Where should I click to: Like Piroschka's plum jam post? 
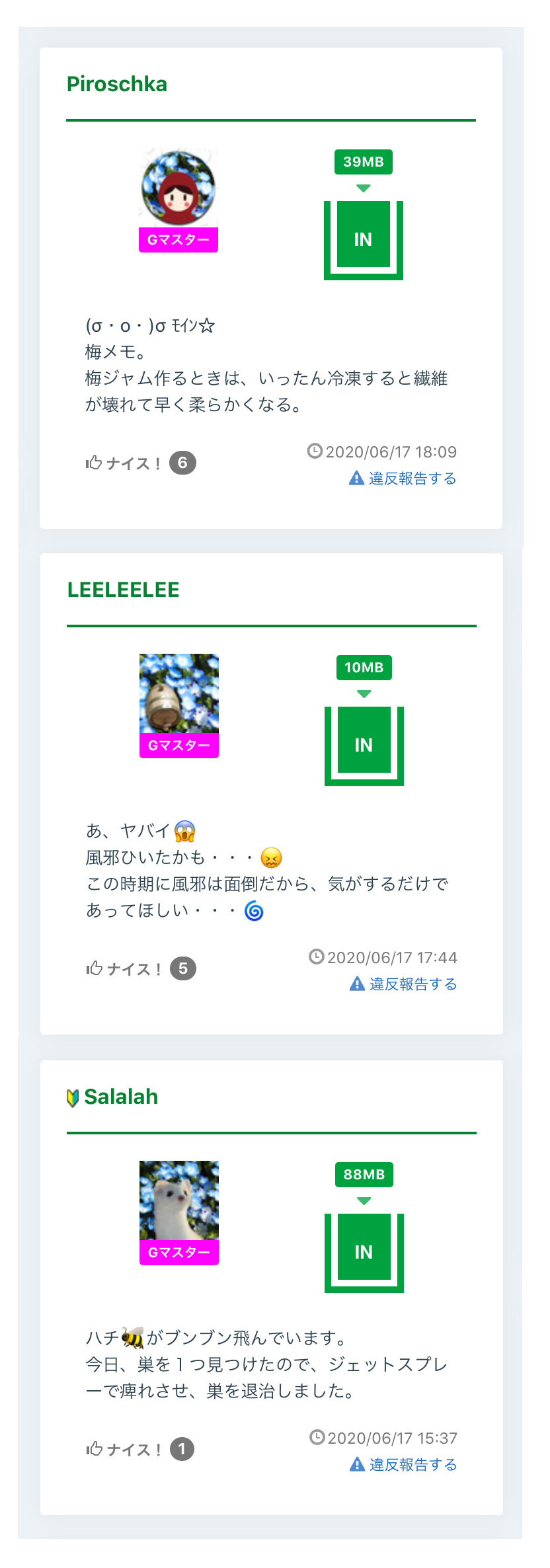click(x=123, y=463)
